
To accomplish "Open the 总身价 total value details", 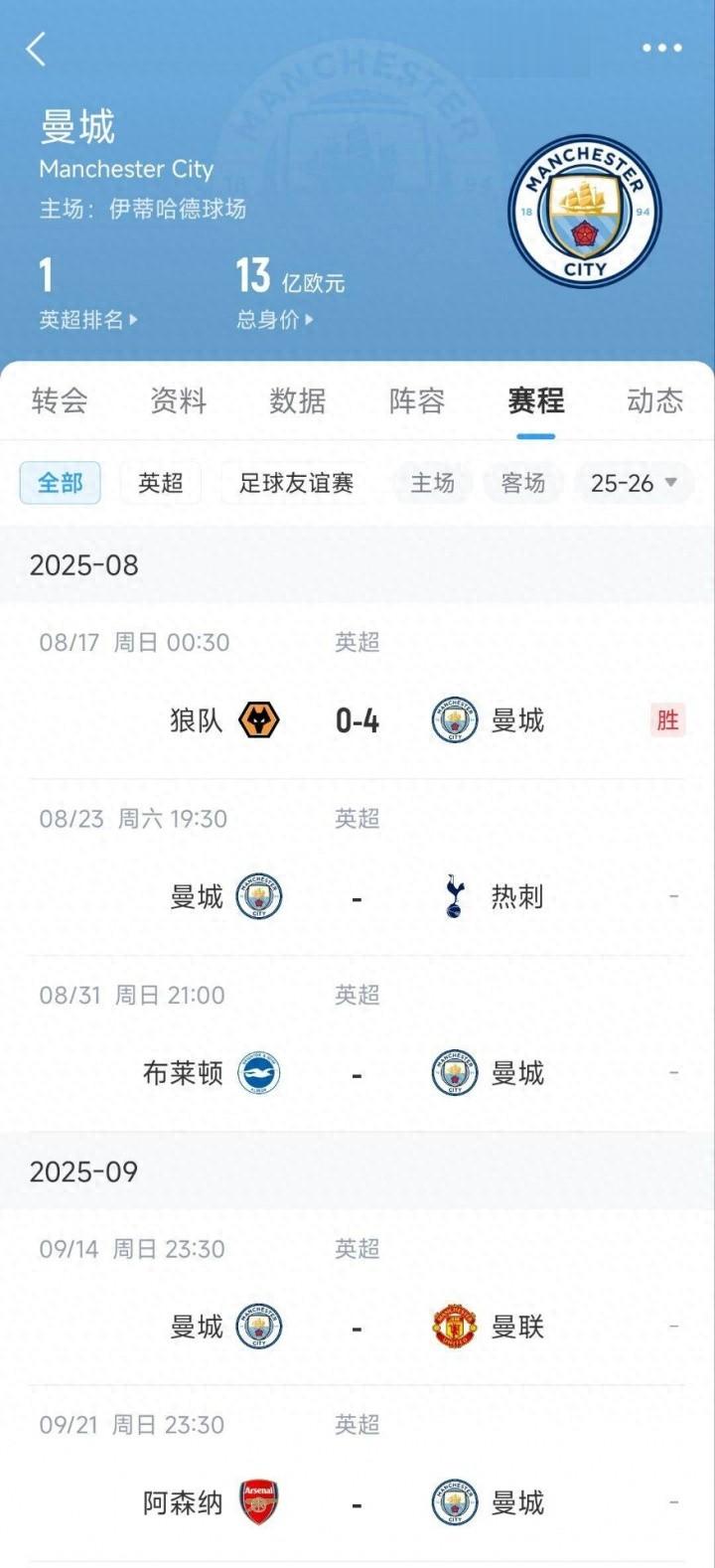I will (274, 319).
